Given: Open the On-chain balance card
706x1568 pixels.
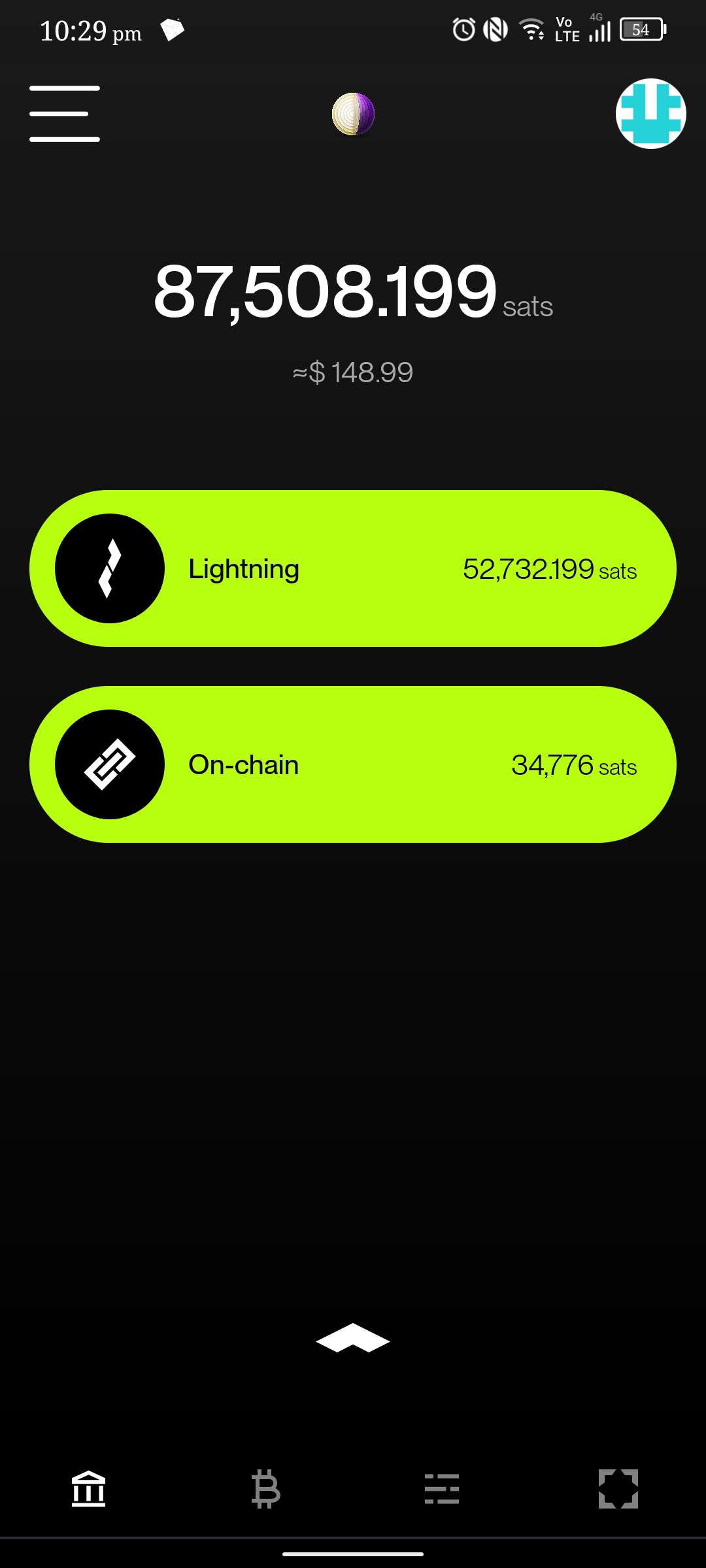Looking at the screenshot, I should [353, 764].
